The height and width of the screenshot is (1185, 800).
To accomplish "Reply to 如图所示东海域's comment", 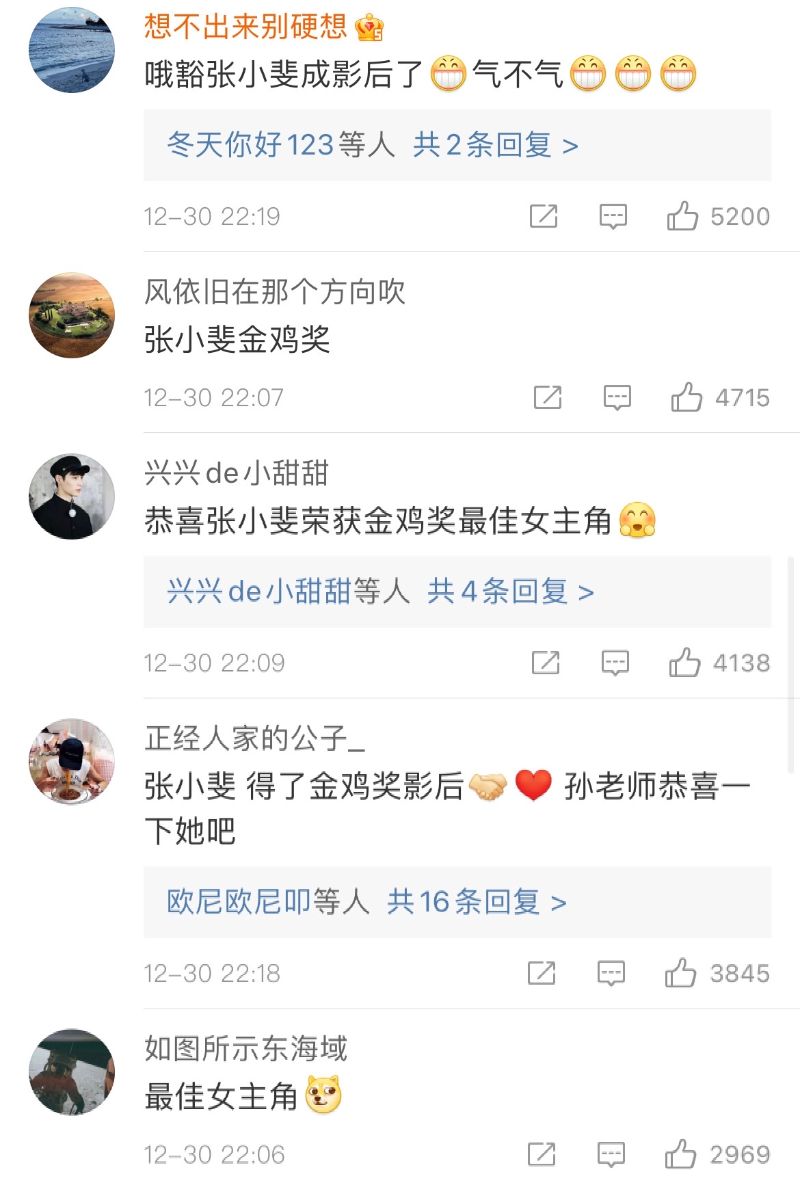I will click(611, 1155).
